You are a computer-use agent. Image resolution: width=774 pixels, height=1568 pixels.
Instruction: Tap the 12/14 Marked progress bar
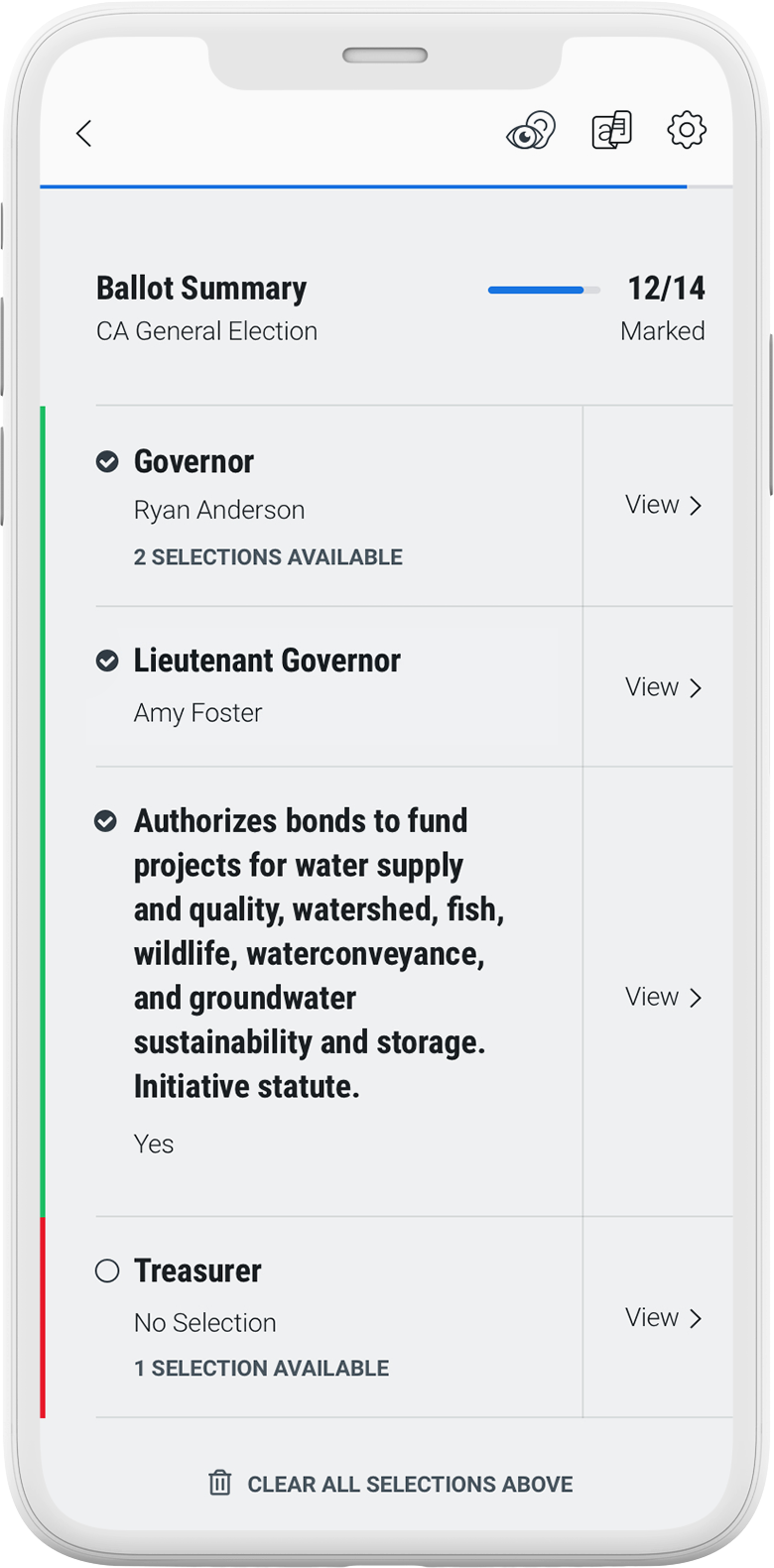[x=544, y=289]
